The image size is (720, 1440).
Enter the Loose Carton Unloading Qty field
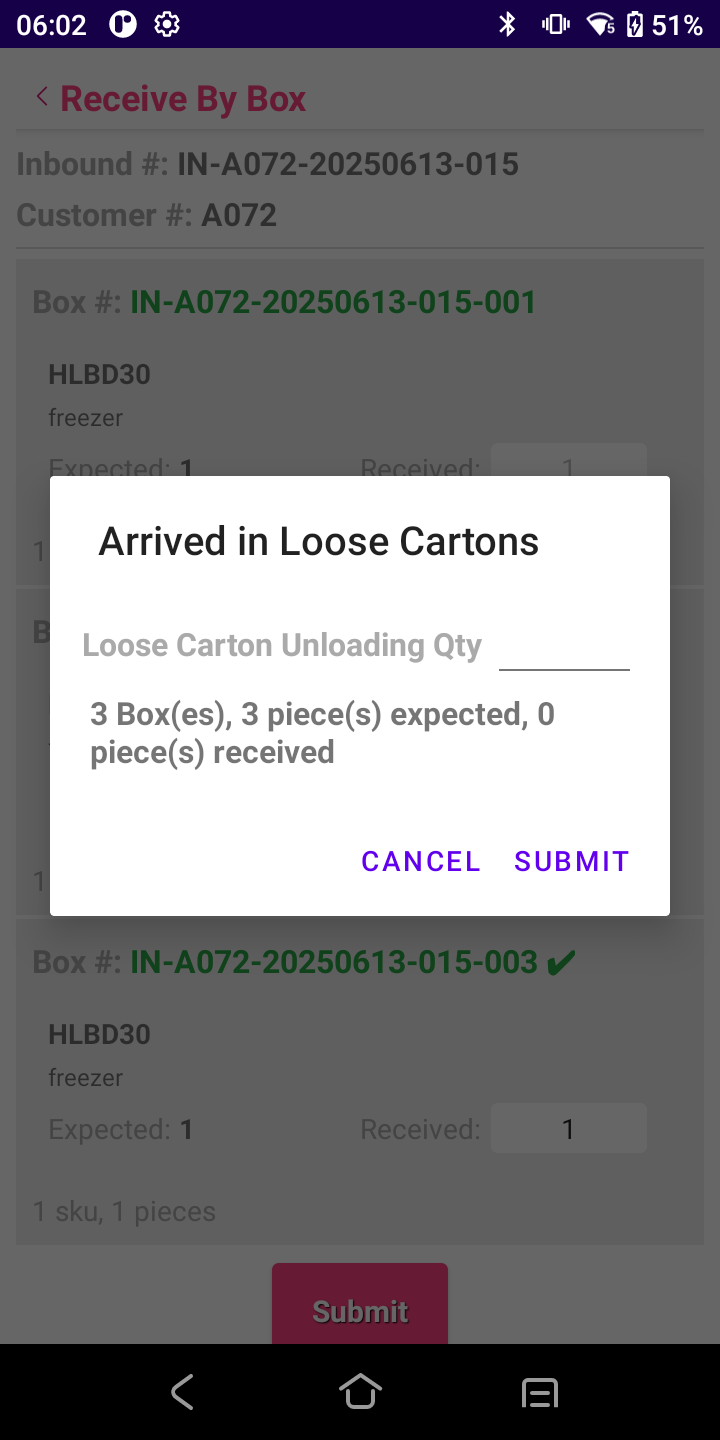pos(564,648)
